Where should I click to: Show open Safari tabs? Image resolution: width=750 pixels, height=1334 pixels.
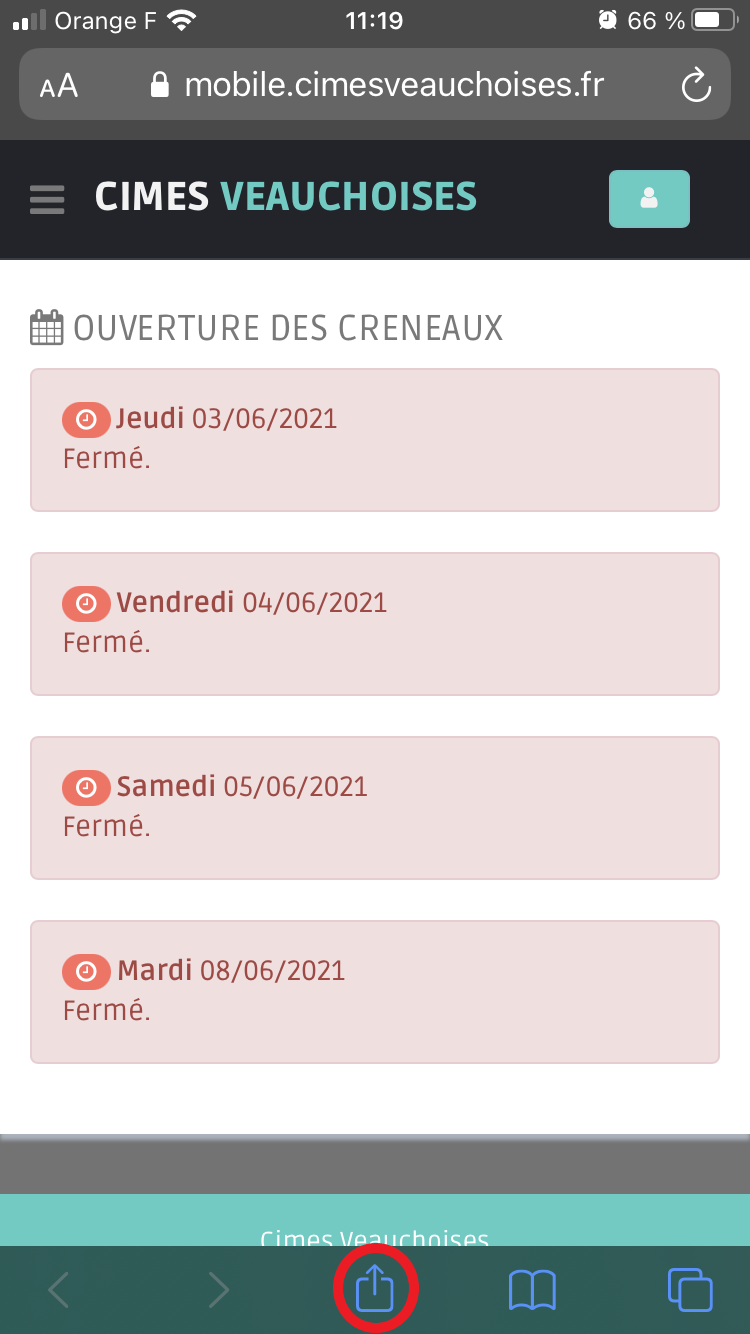690,1290
